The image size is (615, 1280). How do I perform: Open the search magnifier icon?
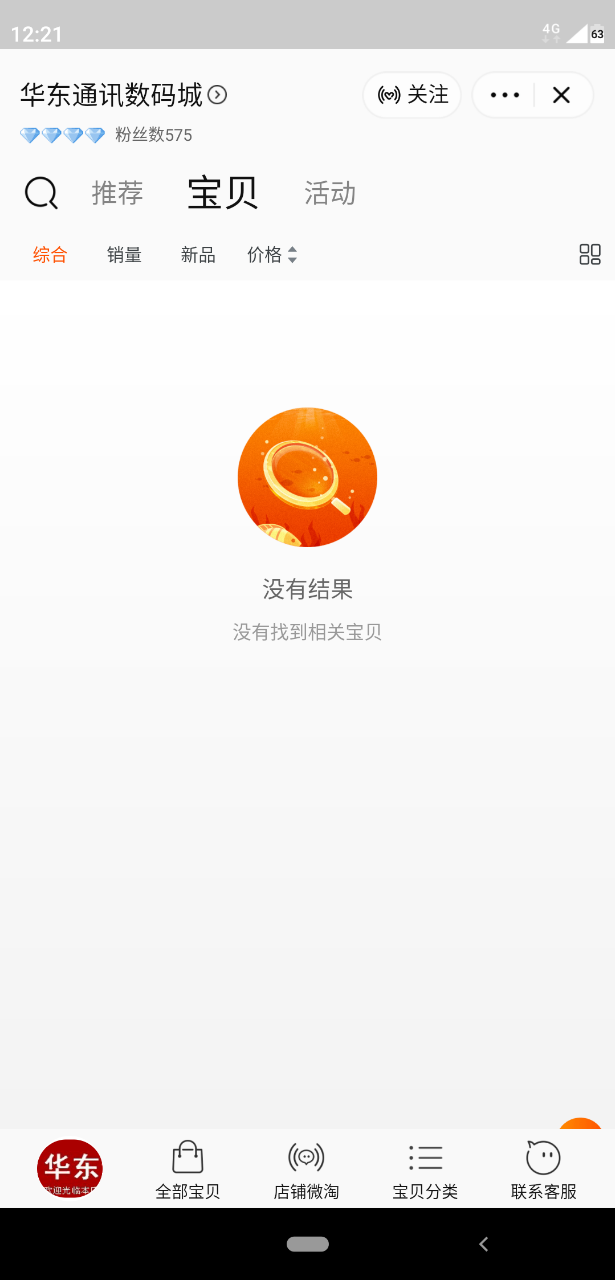pos(41,192)
